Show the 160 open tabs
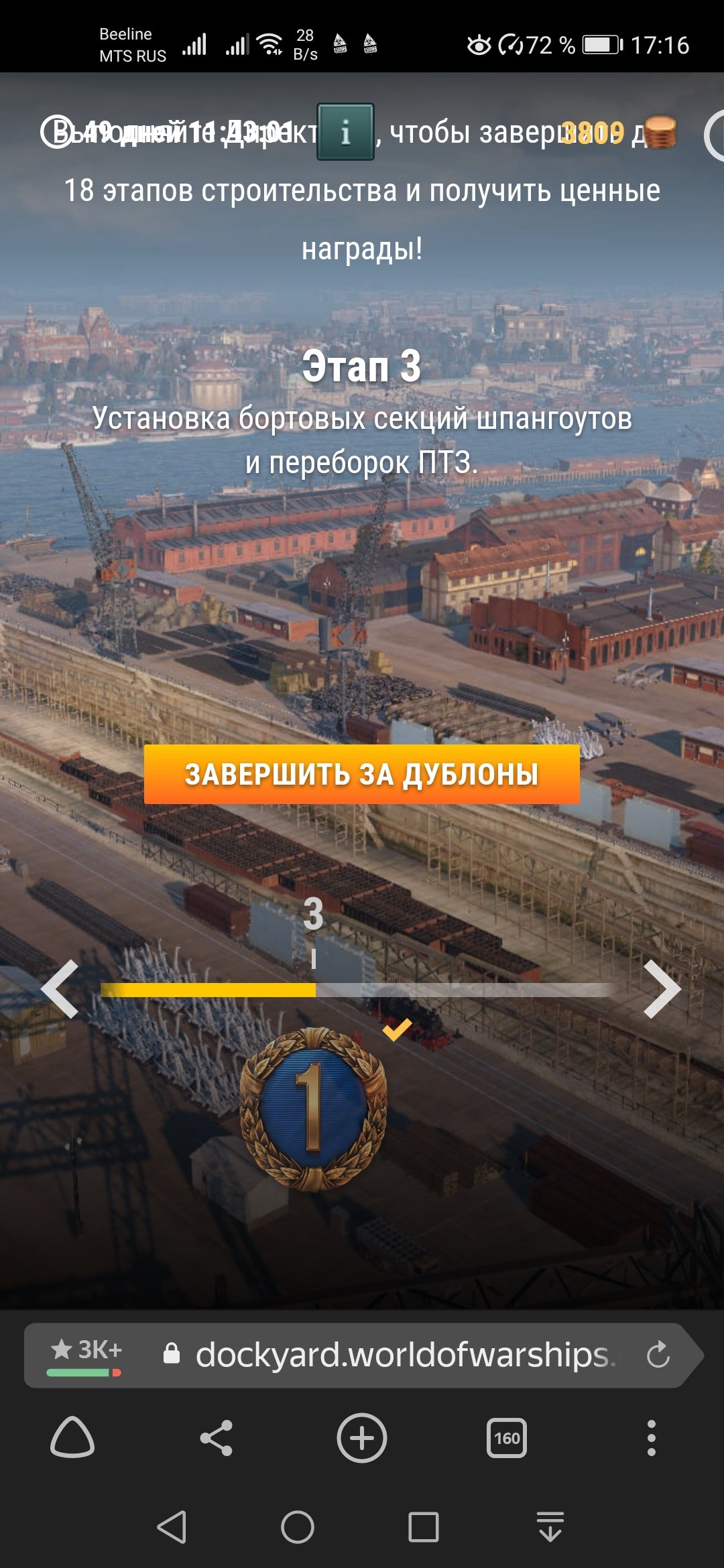The height and width of the screenshot is (1568, 724). click(x=507, y=1438)
